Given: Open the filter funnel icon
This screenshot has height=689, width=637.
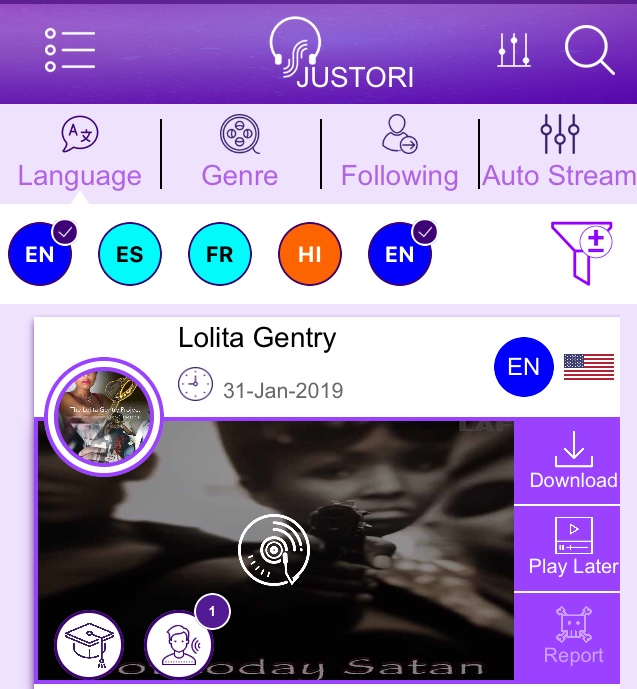Looking at the screenshot, I should 582,252.
